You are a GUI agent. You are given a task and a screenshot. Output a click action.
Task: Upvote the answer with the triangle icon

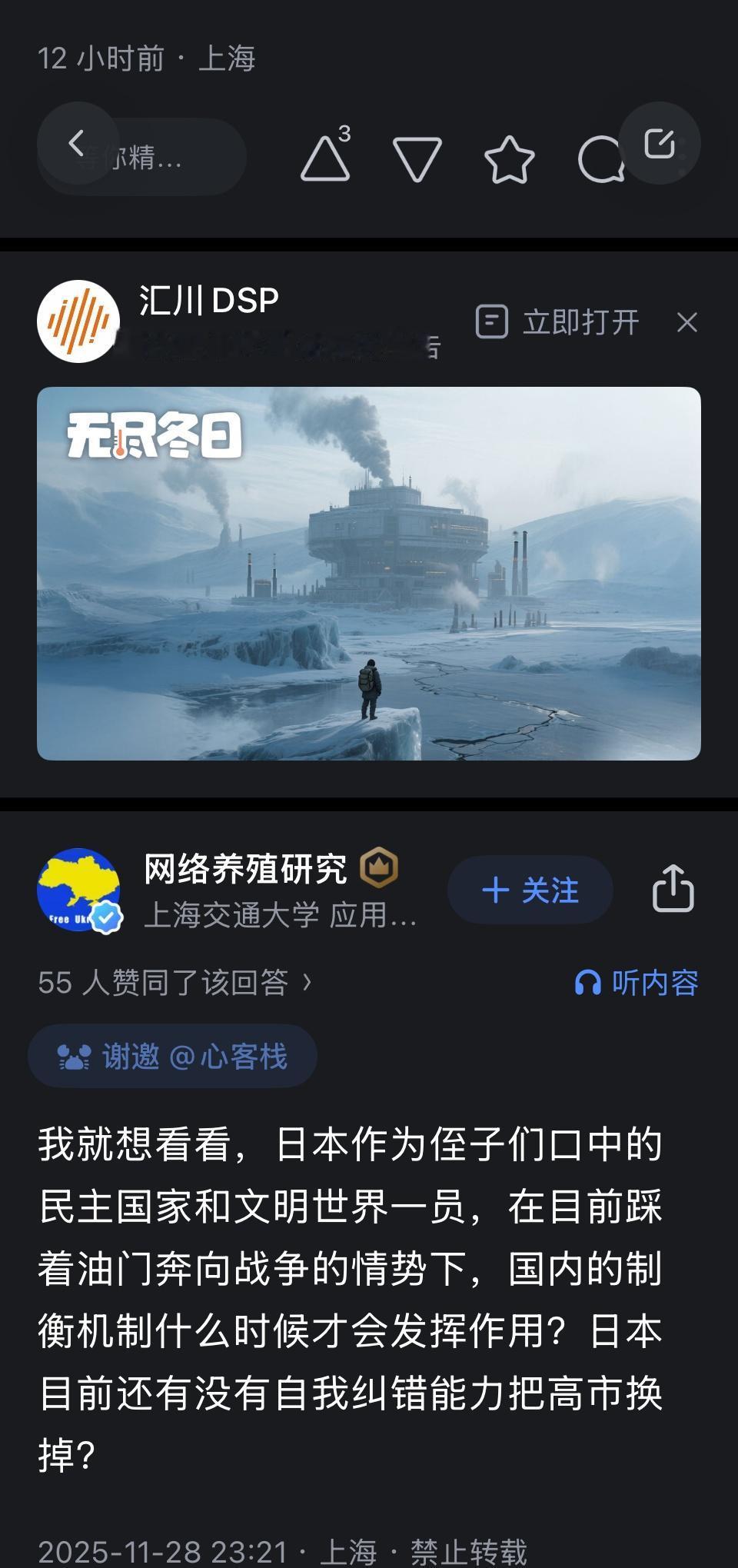(x=326, y=156)
